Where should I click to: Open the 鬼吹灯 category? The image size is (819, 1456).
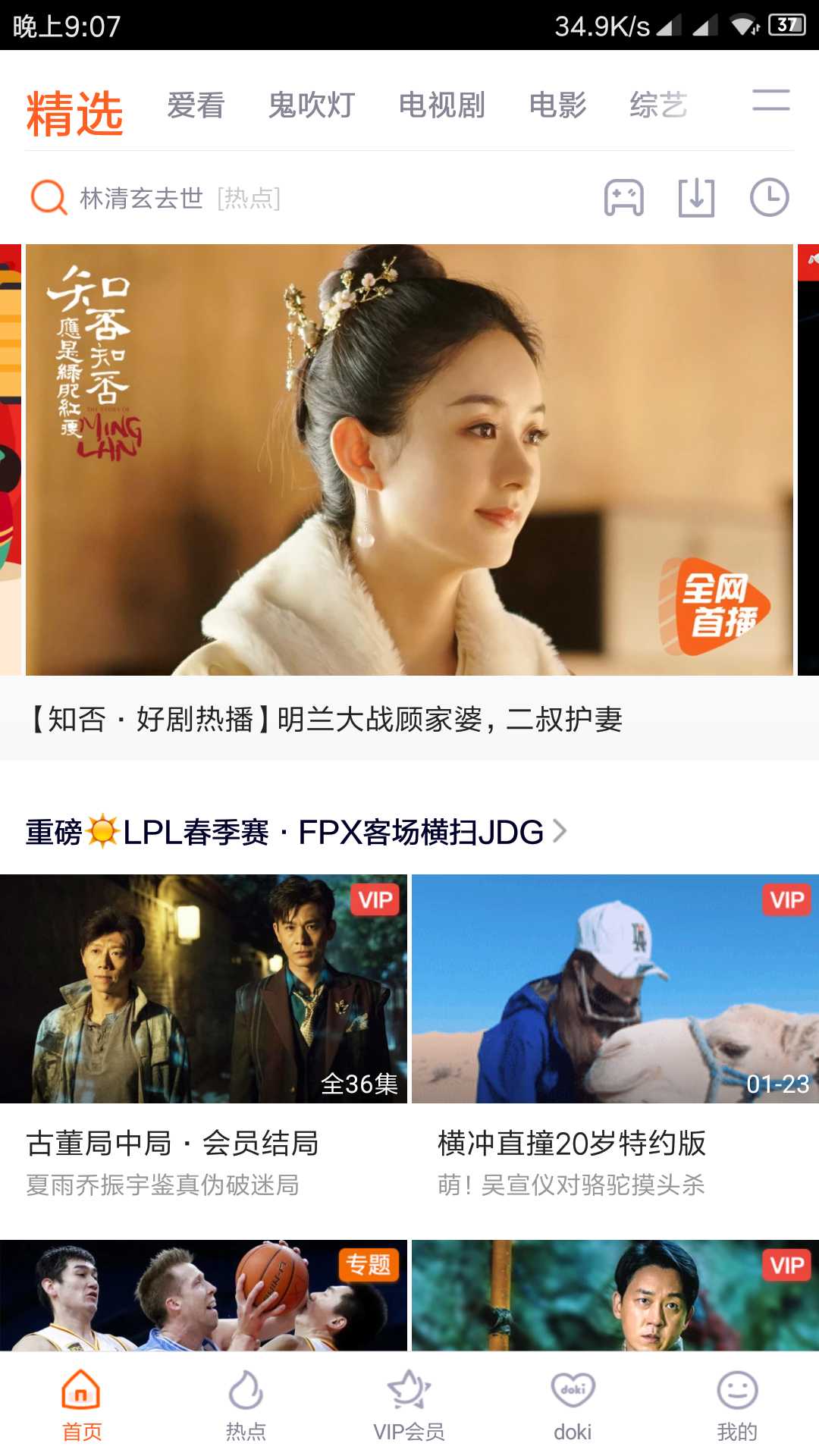[312, 106]
